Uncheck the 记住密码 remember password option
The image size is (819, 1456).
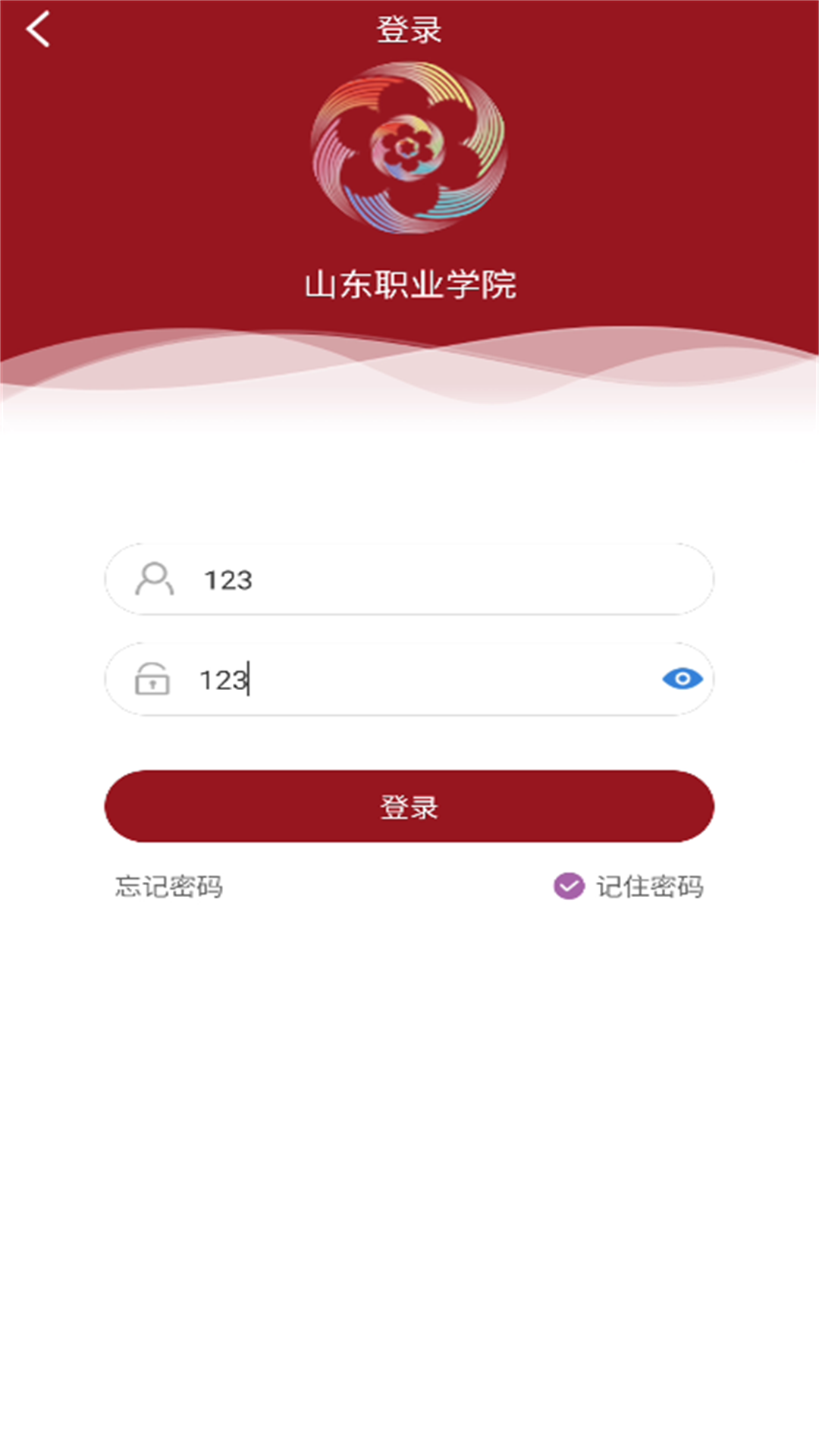[569, 886]
